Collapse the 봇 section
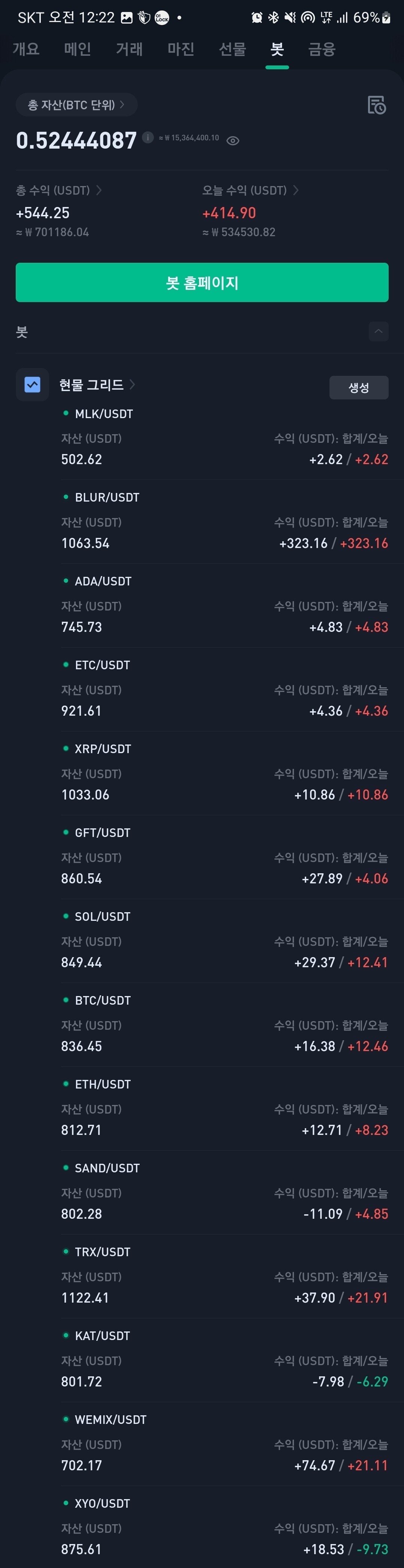 point(378,331)
